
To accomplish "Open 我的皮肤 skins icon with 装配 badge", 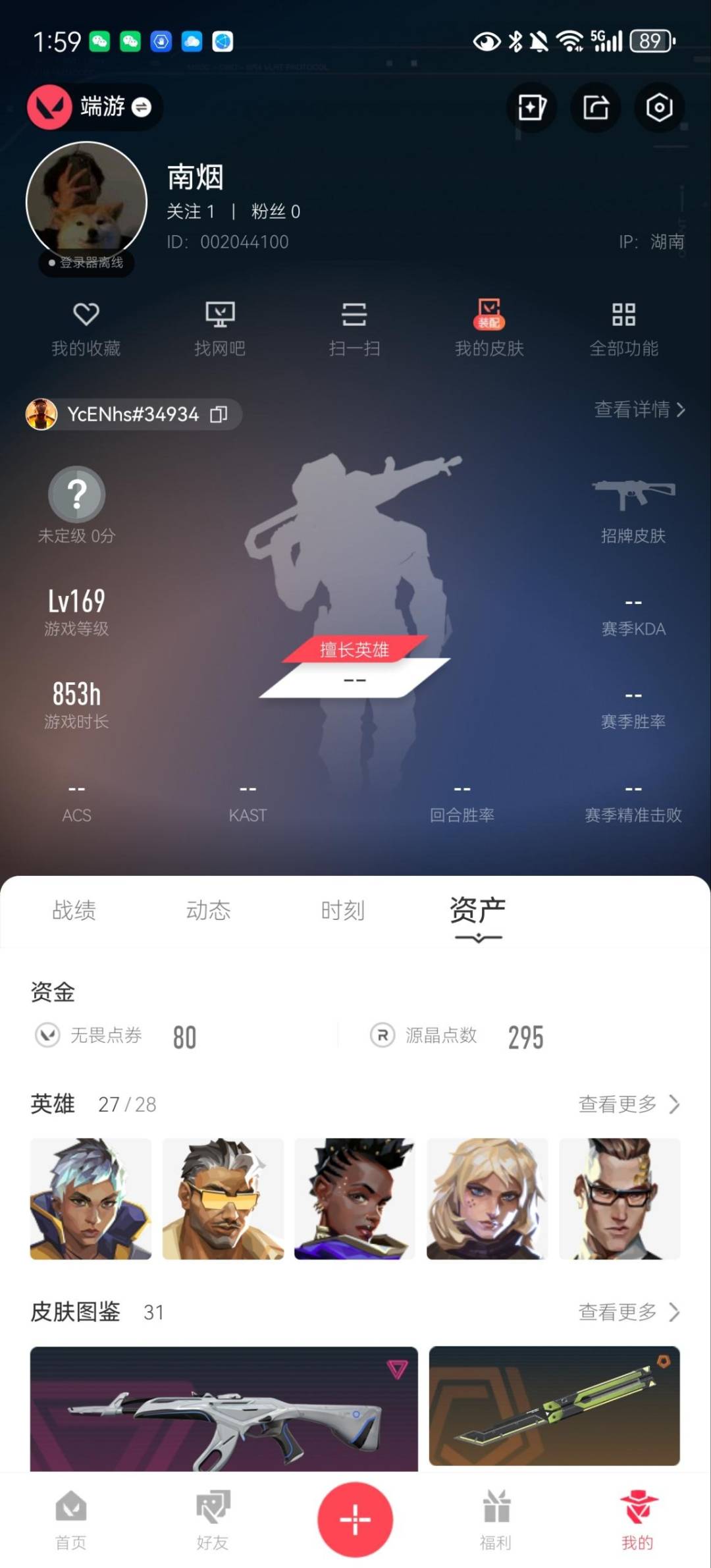I will [x=488, y=323].
